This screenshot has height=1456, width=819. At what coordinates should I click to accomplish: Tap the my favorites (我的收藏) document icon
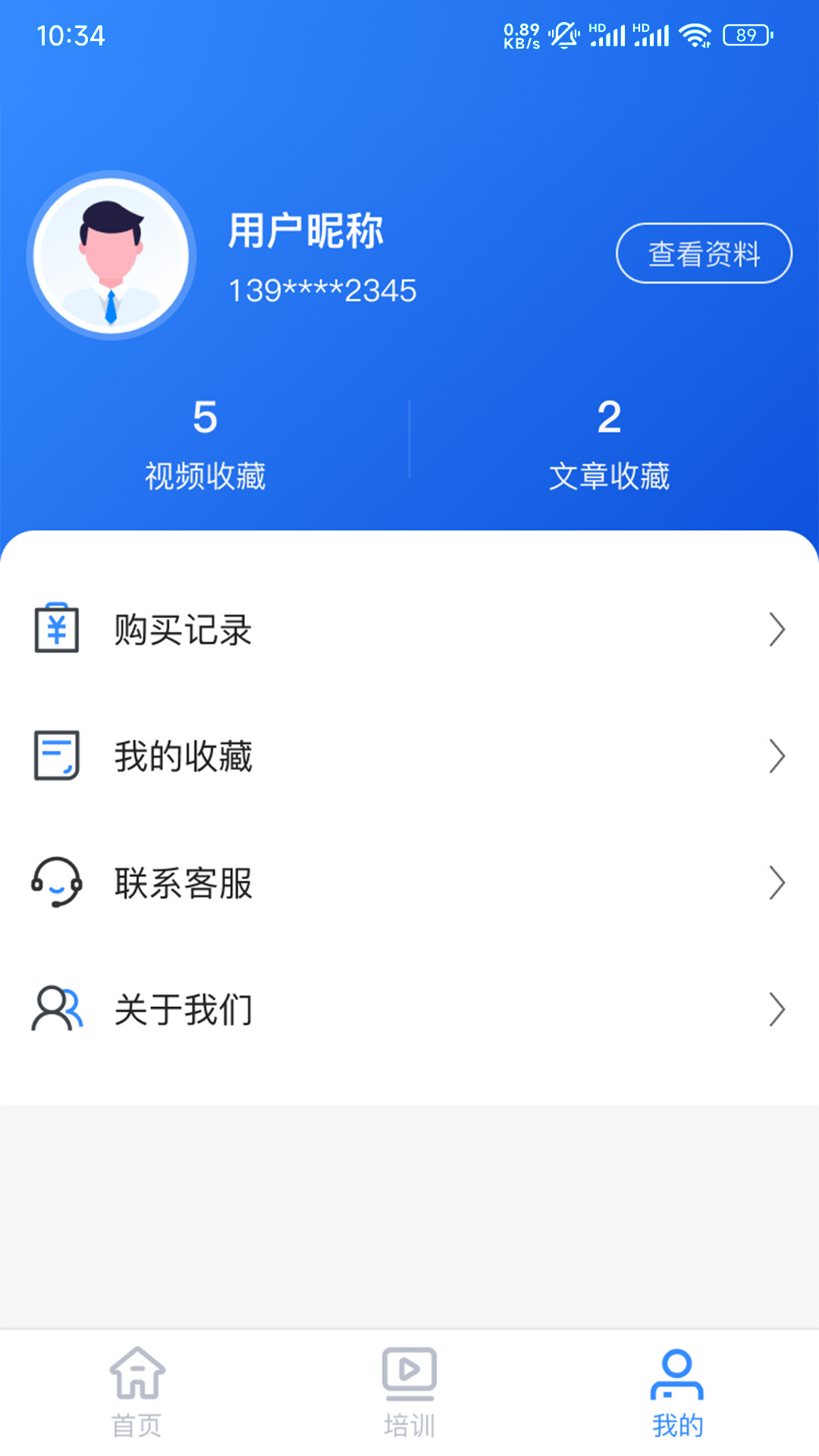tap(56, 755)
